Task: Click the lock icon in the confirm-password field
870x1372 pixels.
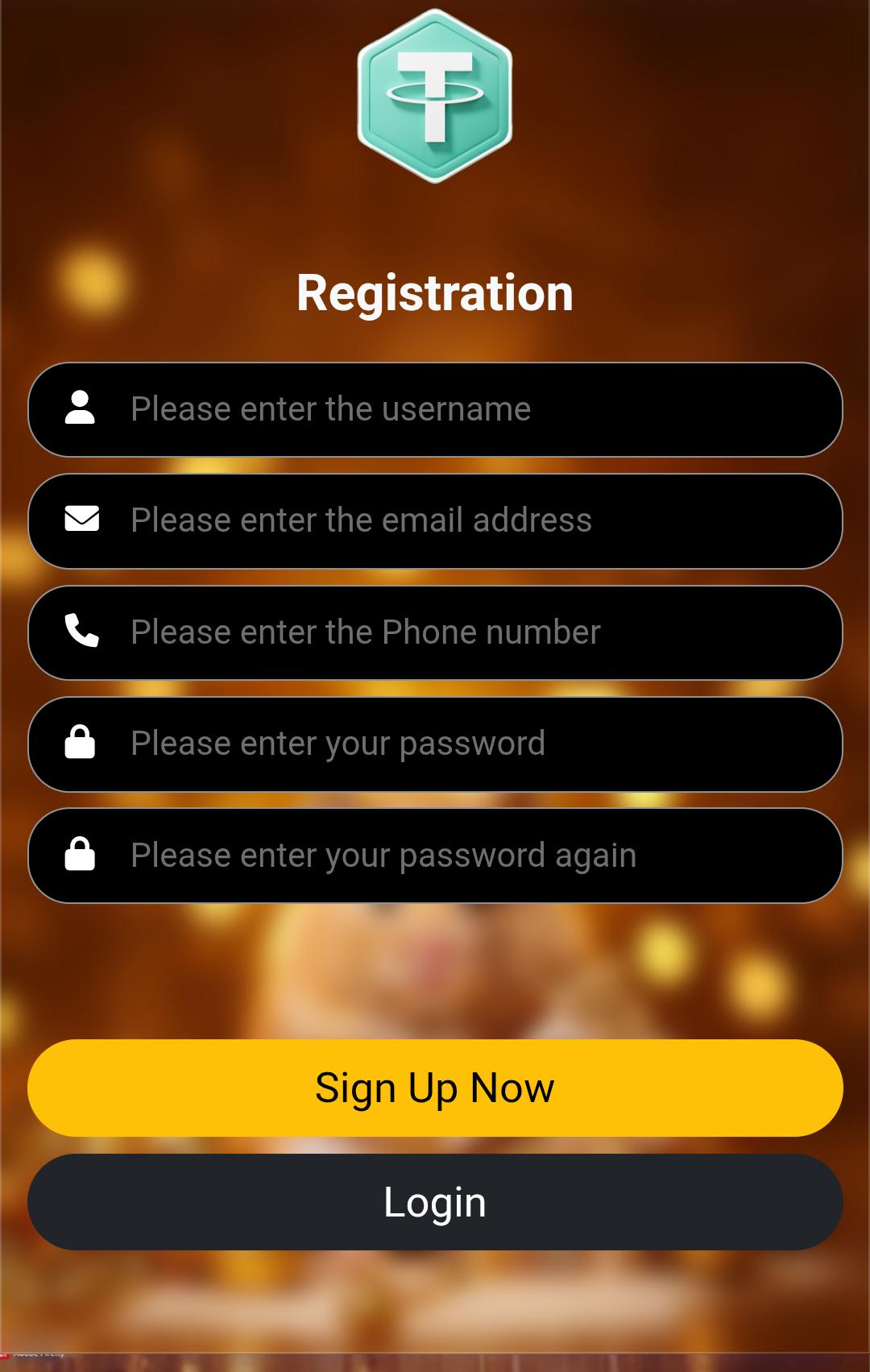Action: pos(80,854)
